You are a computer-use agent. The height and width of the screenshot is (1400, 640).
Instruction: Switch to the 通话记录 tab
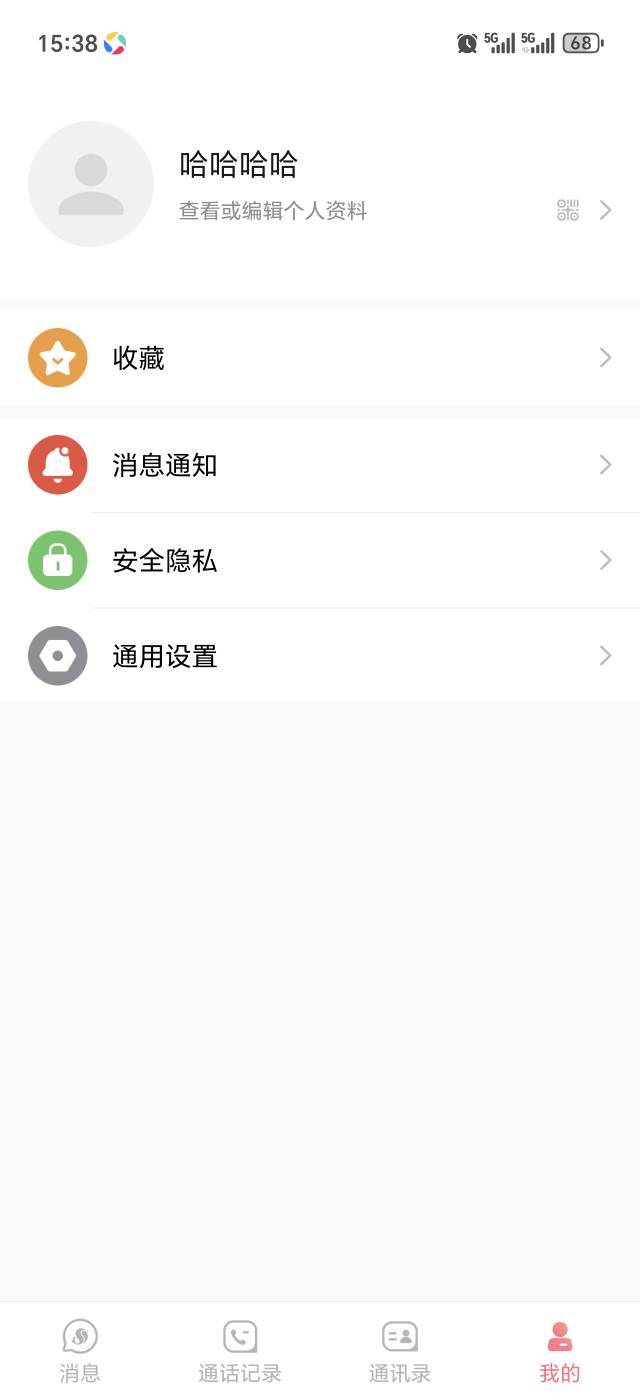[240, 1351]
